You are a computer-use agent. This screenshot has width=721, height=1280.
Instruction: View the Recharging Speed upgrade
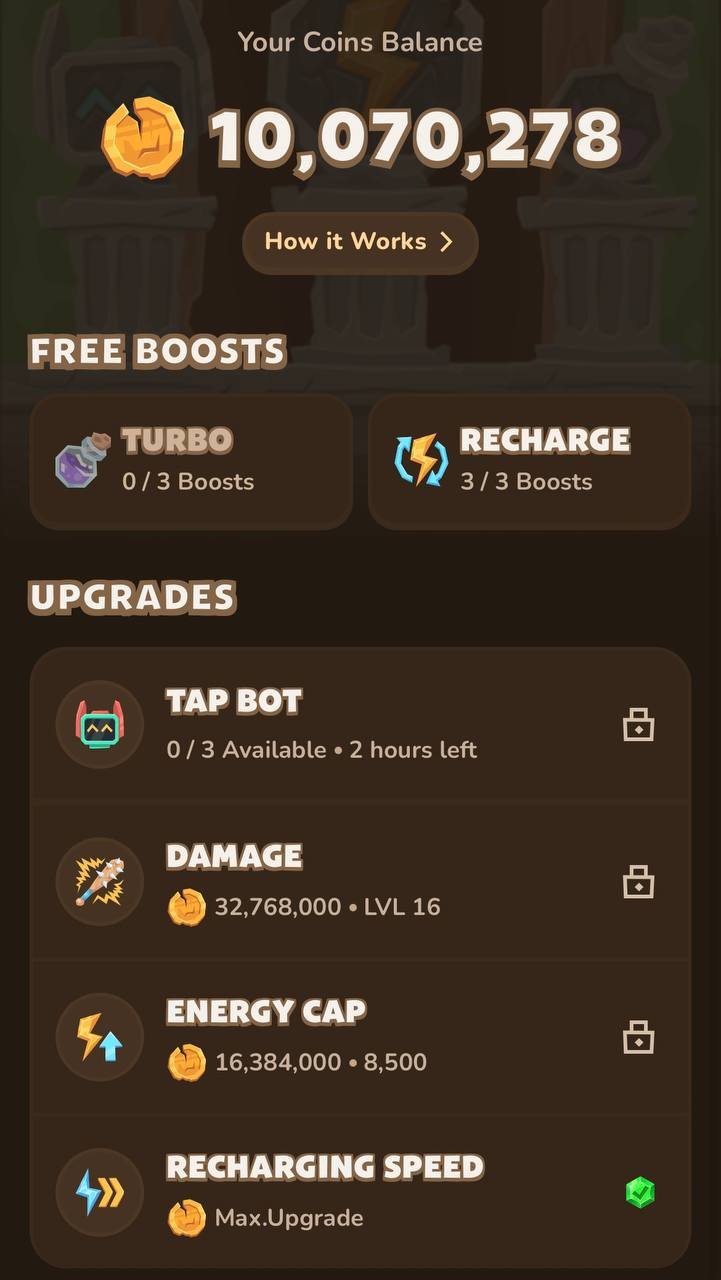[360, 1192]
